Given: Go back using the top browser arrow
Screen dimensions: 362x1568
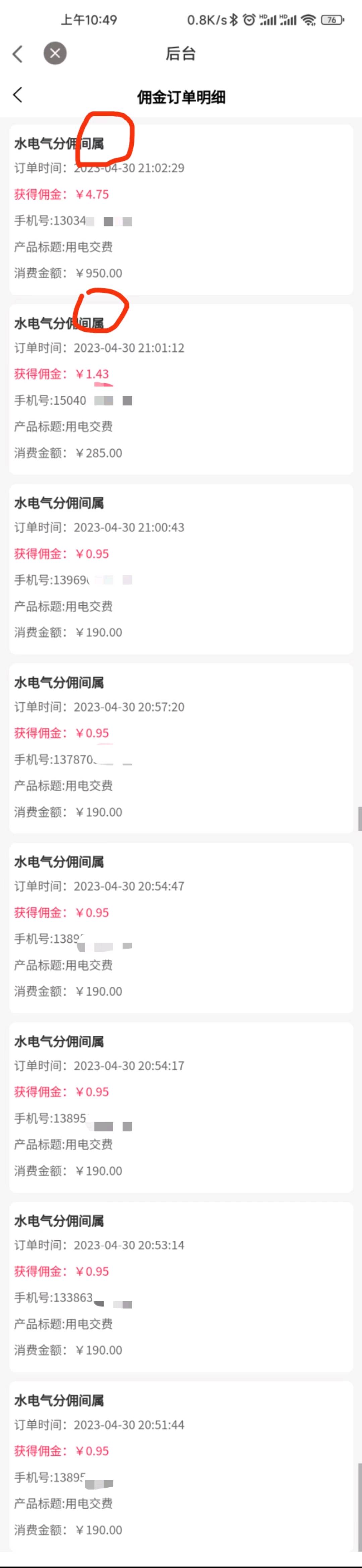Looking at the screenshot, I should 18,54.
